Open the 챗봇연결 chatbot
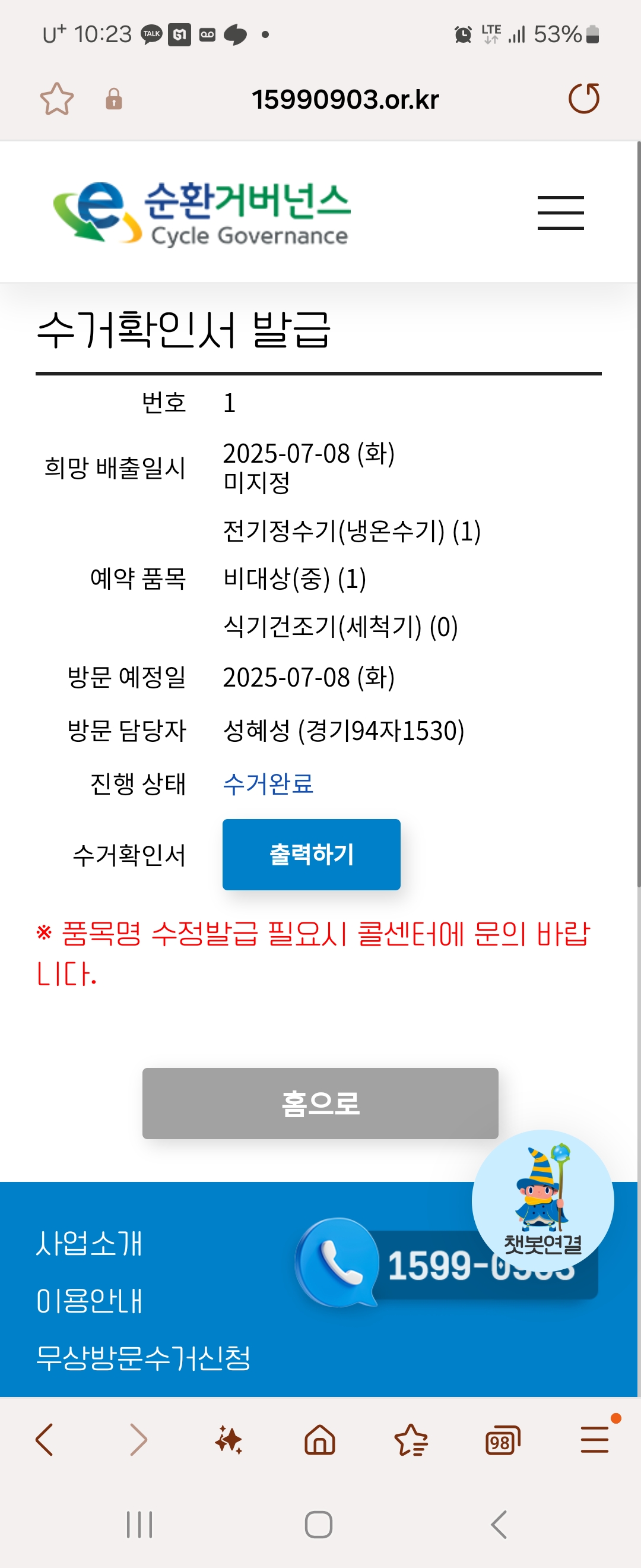This screenshot has height=1568, width=641. [542, 1200]
